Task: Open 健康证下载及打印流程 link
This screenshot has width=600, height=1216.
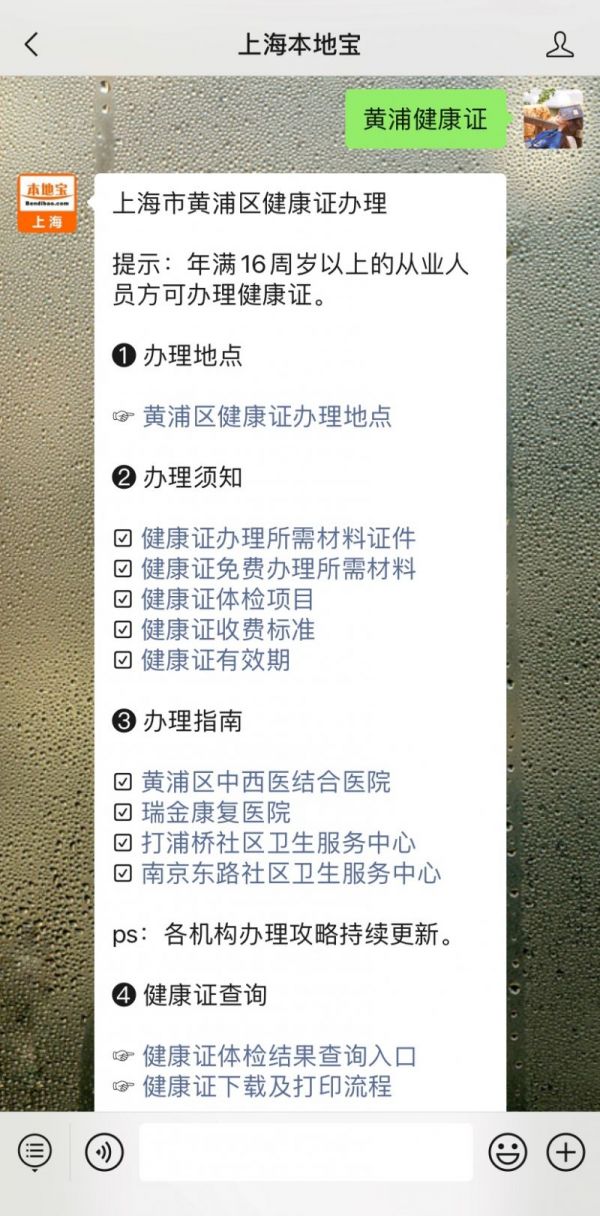Action: [266, 1086]
